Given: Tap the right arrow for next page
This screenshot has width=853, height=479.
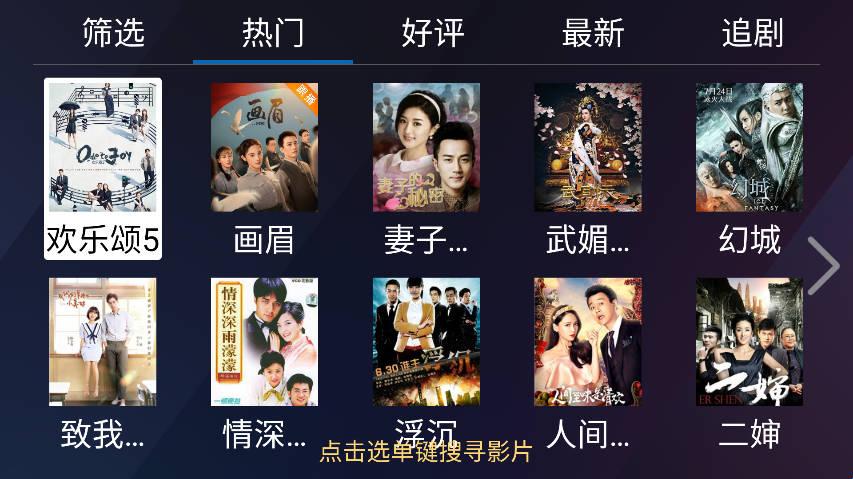Looking at the screenshot, I should 823,266.
